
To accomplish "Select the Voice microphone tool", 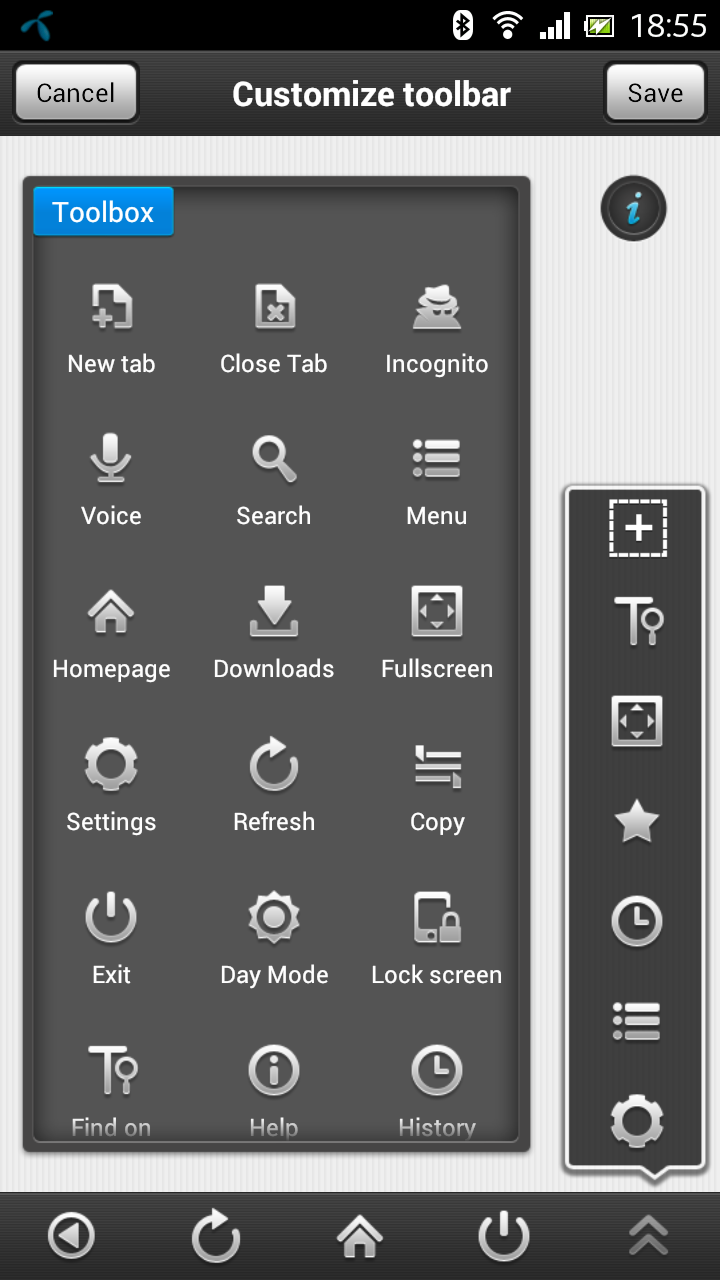I will (111, 480).
